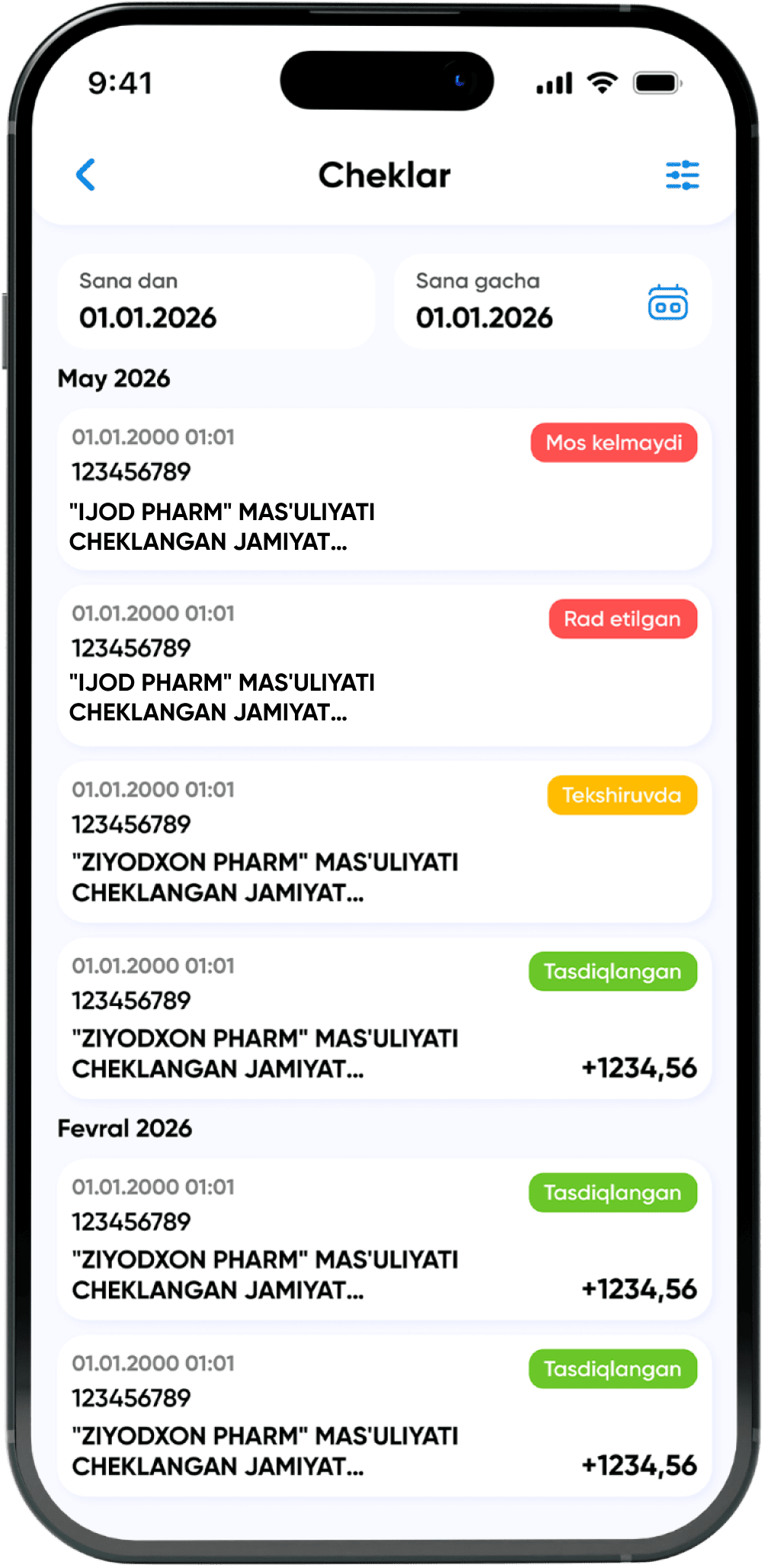Screen dimensions: 762x1568
Task: Open the Tasdiqlangan check under May 2026
Action: click(x=384, y=1018)
